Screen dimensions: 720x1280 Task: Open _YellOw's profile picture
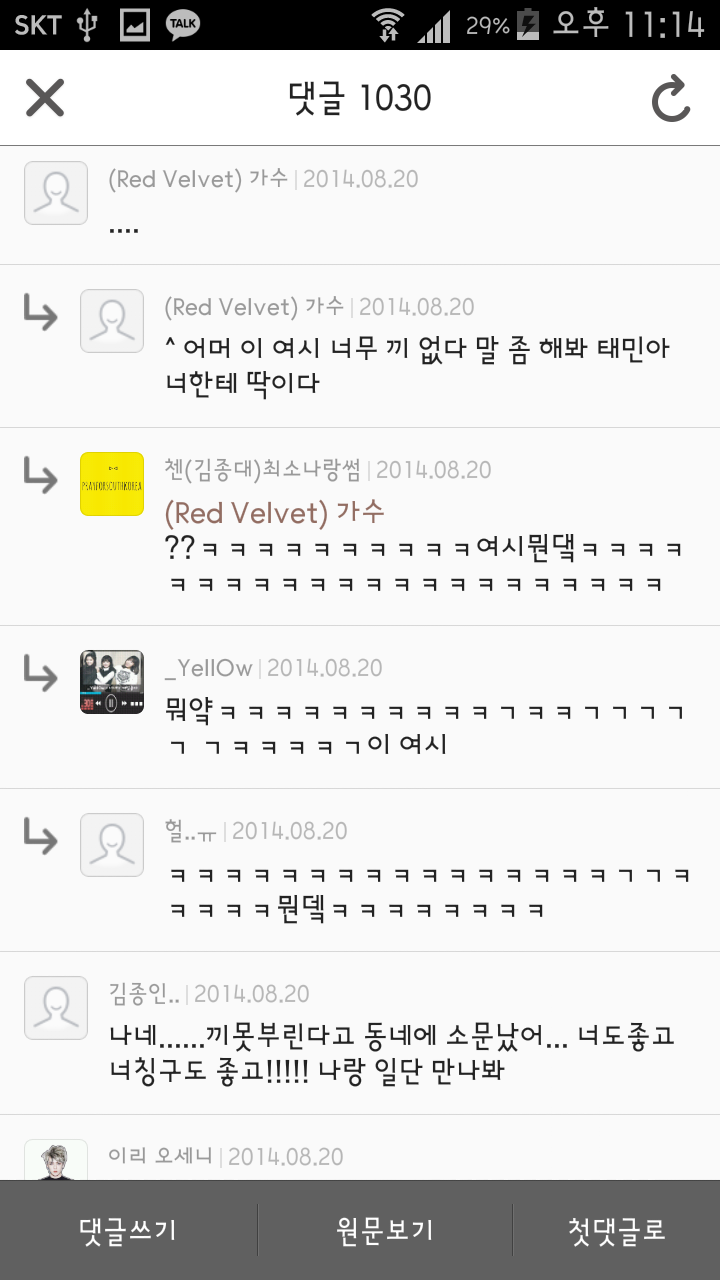(x=112, y=682)
